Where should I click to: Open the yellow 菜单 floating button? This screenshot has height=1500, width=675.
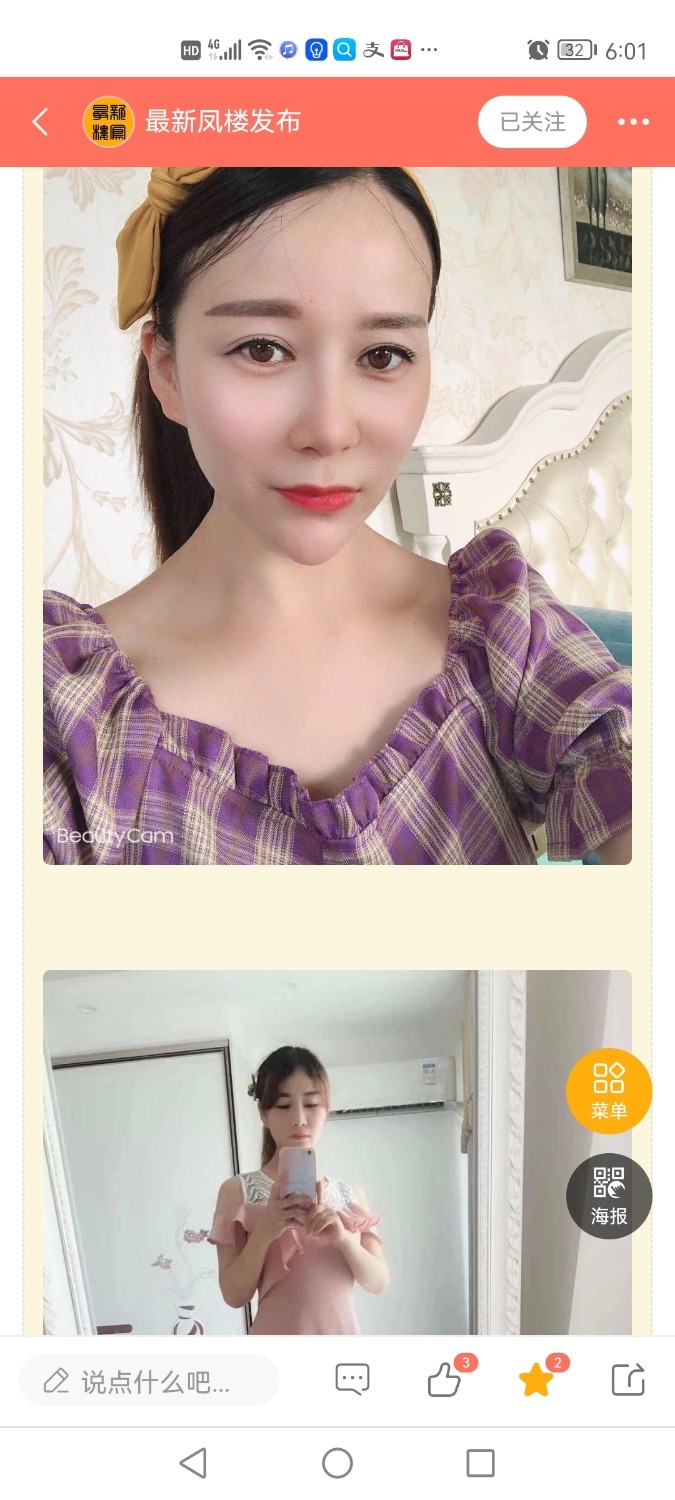tap(608, 1091)
